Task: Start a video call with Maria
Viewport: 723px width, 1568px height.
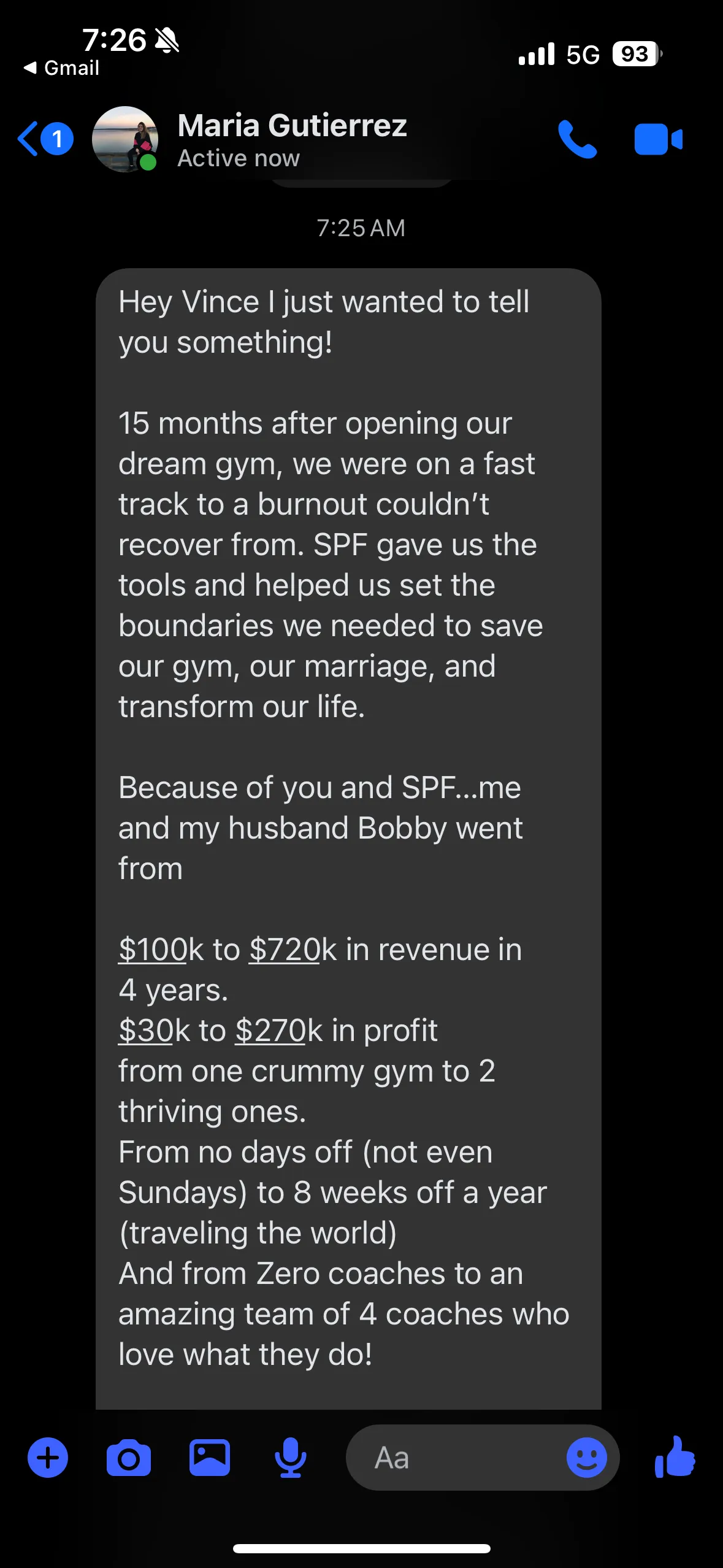Action: (658, 139)
